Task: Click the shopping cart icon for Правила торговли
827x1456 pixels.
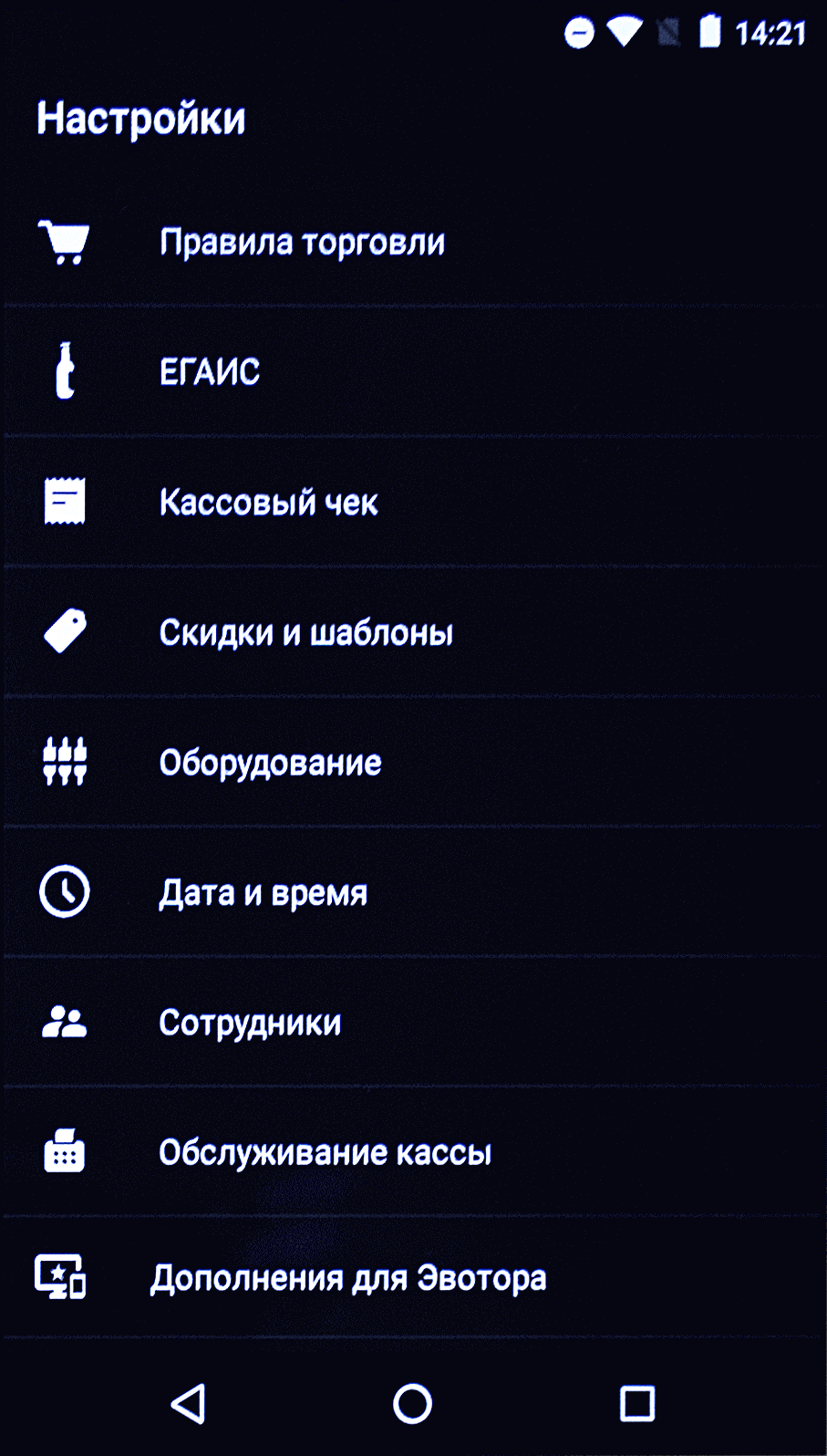Action: 63,242
